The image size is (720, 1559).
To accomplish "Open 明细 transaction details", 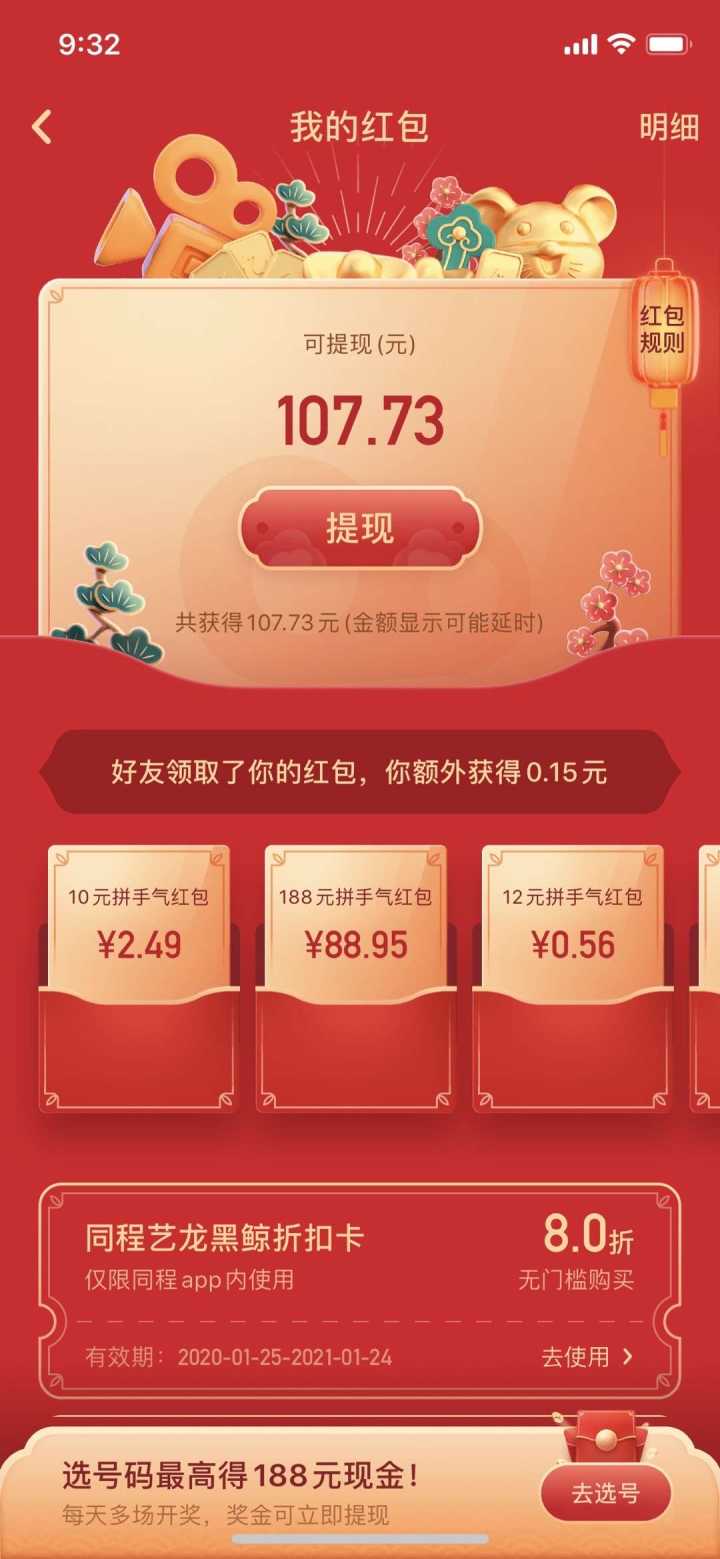I will point(668,127).
